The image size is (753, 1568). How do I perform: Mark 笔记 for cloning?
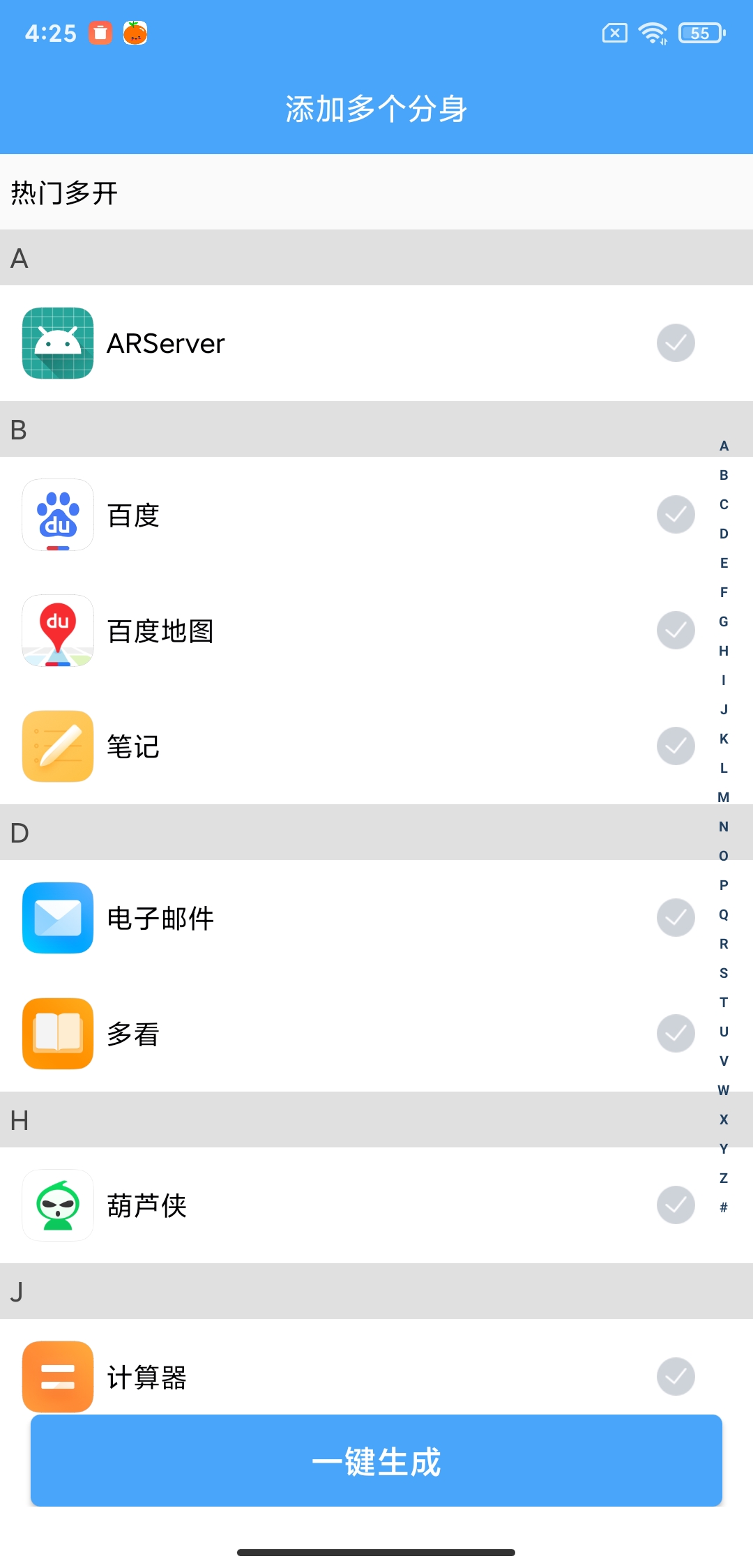pos(676,746)
